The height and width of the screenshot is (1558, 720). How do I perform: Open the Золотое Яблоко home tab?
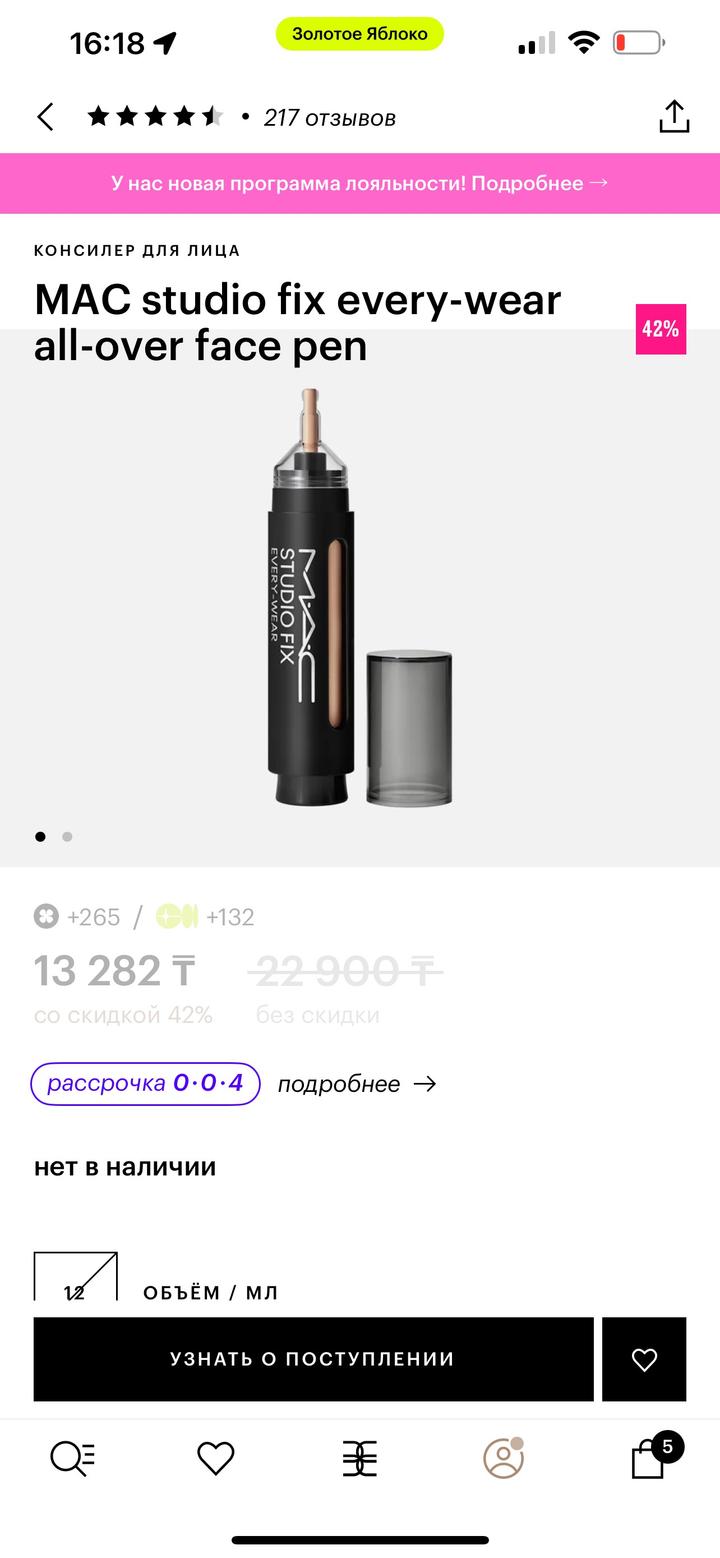pyautogui.click(x=359, y=1459)
